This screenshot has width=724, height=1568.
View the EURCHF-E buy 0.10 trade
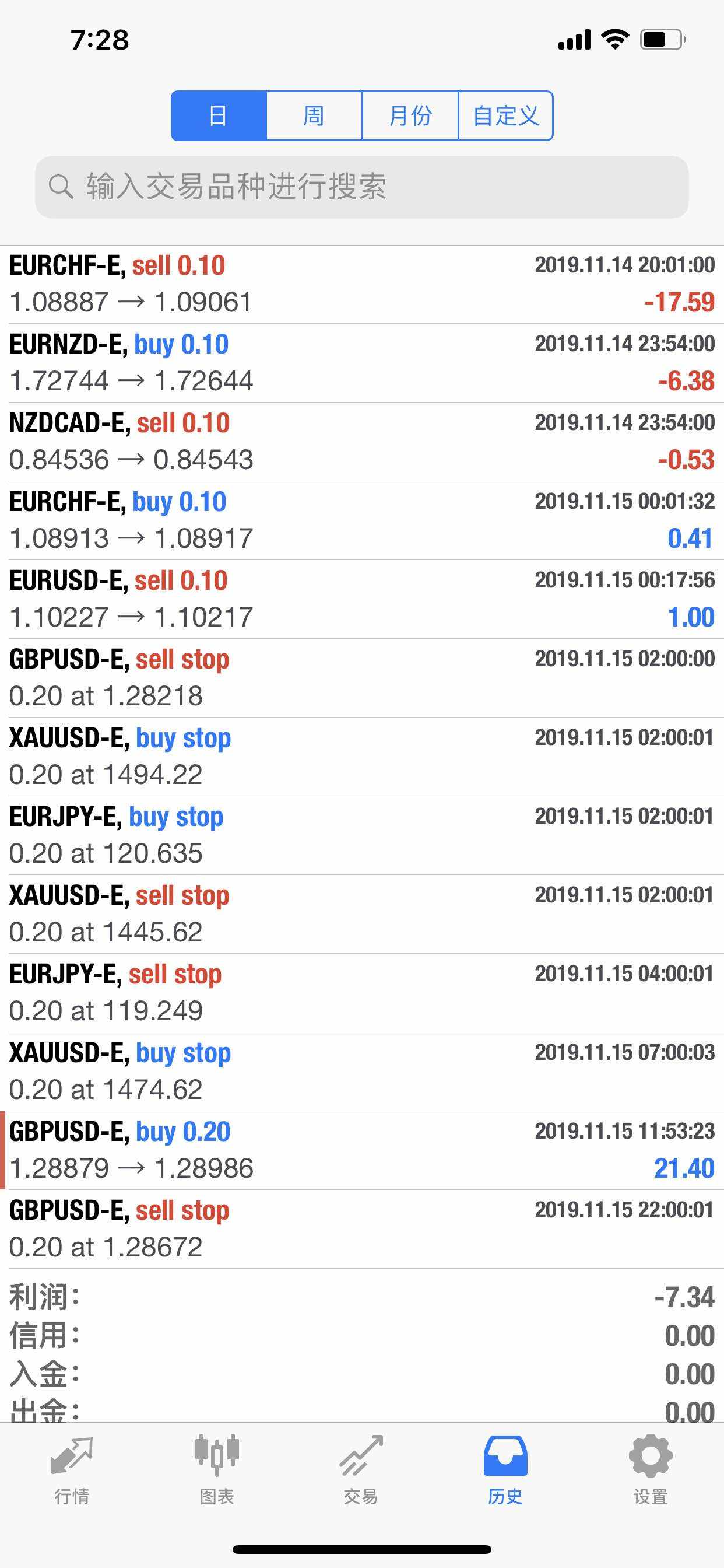361,520
